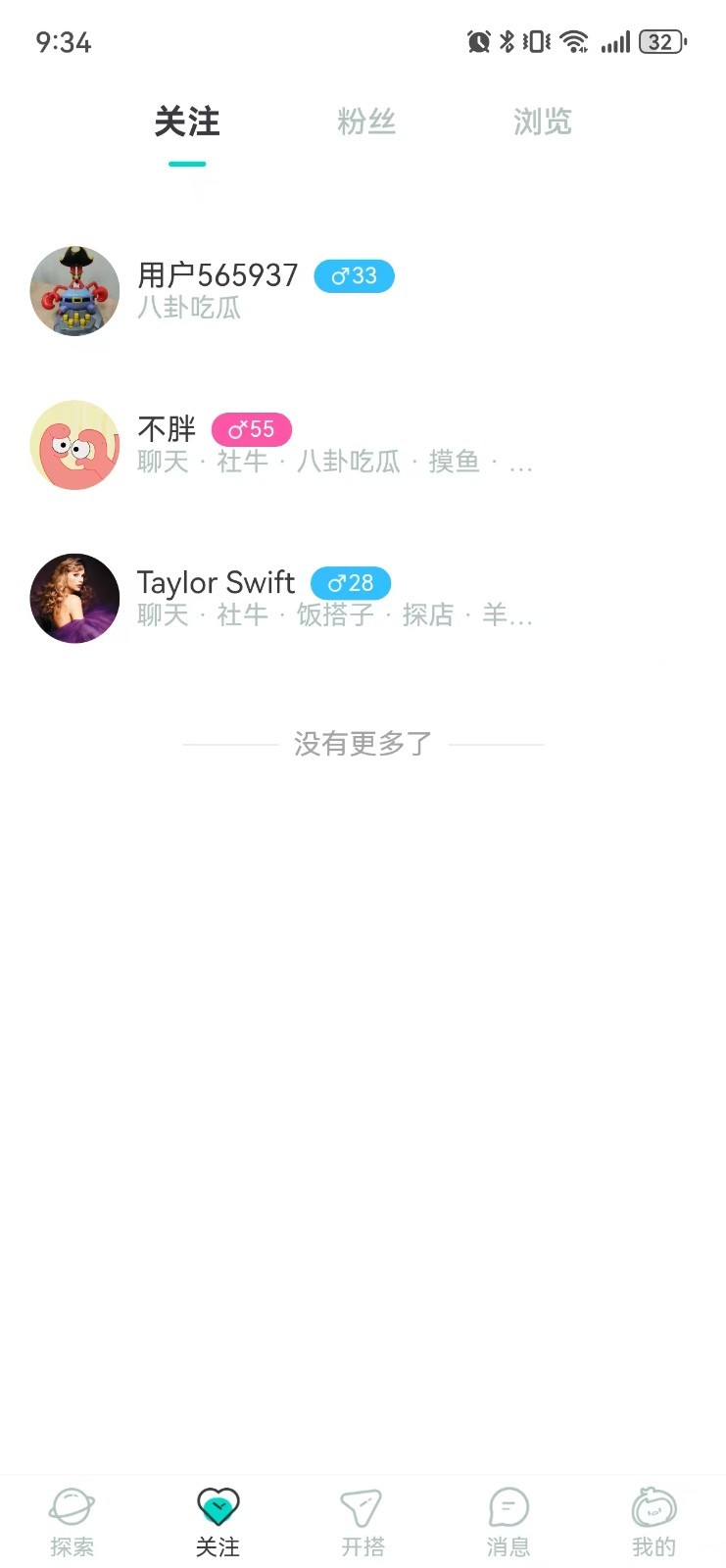Open Taylor Swift's profile by clicking her name
The width and height of the screenshot is (726, 1568).
click(x=216, y=582)
